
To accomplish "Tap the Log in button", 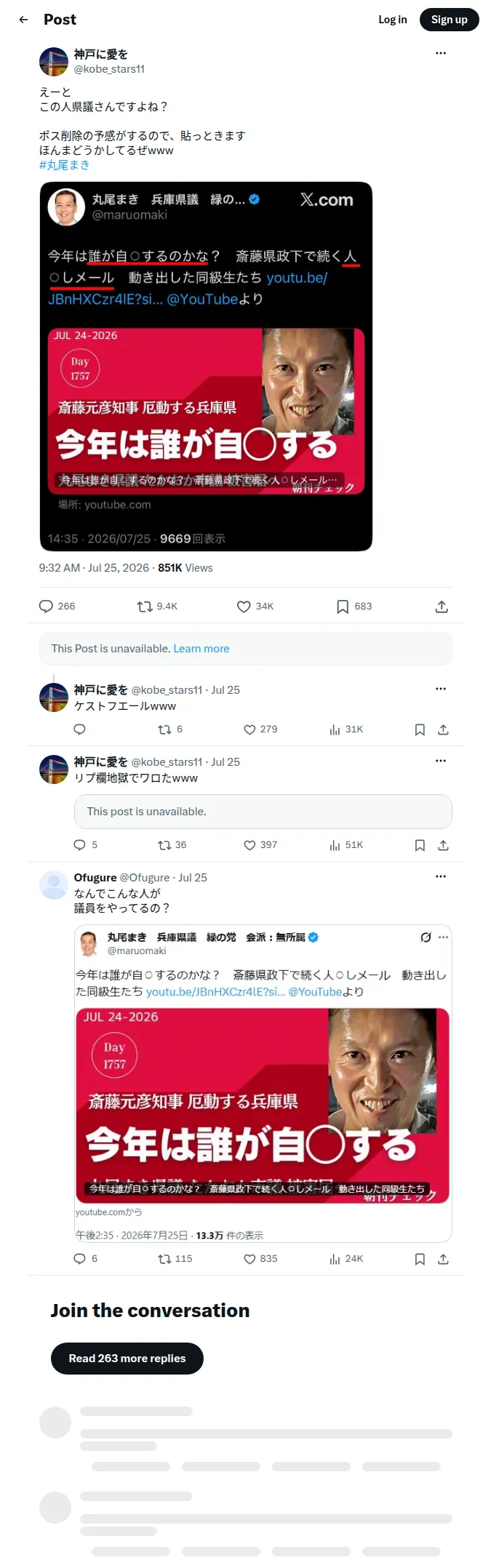I will [x=392, y=20].
